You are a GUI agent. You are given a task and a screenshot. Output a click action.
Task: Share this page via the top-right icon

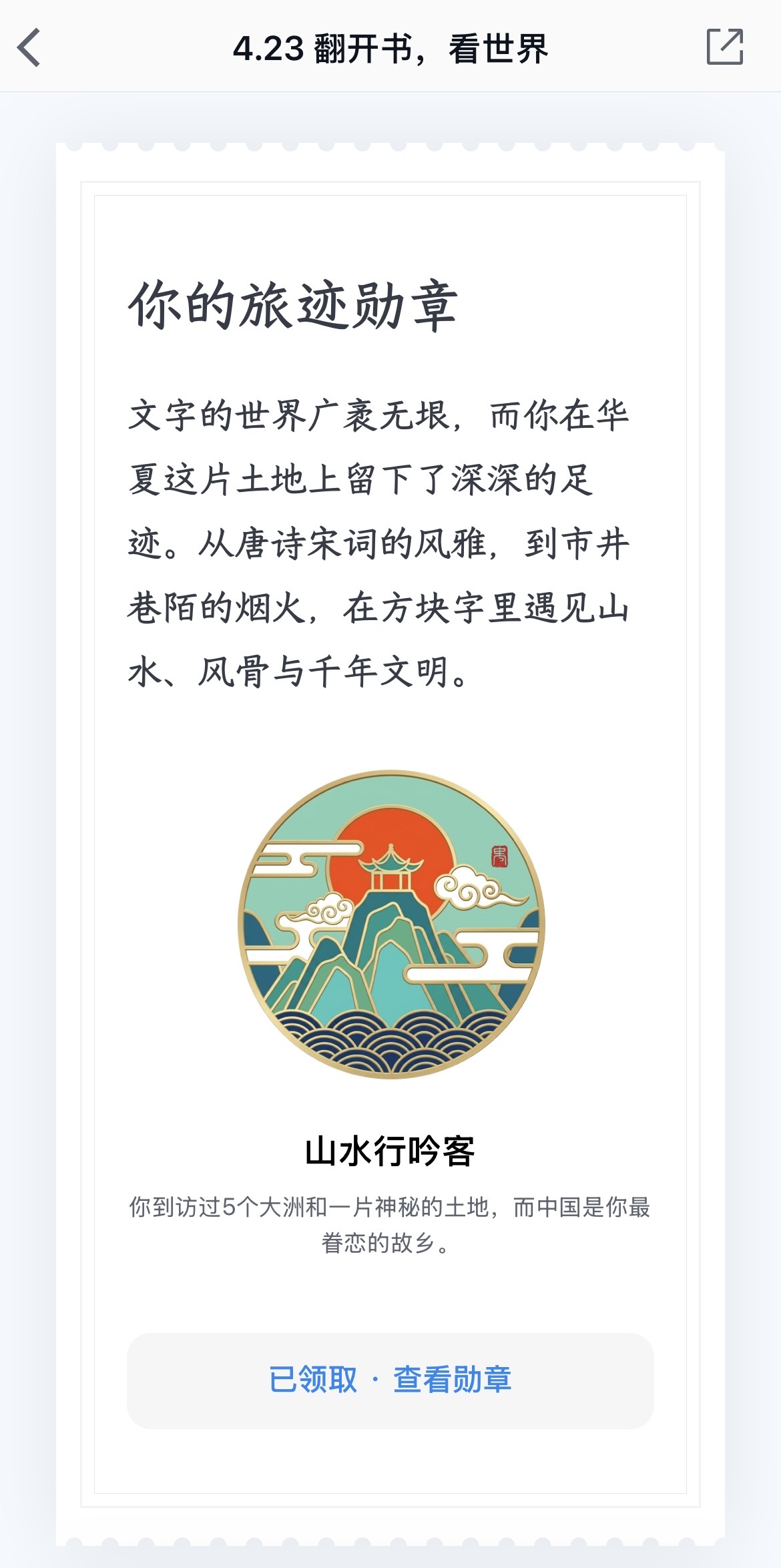pos(725,47)
